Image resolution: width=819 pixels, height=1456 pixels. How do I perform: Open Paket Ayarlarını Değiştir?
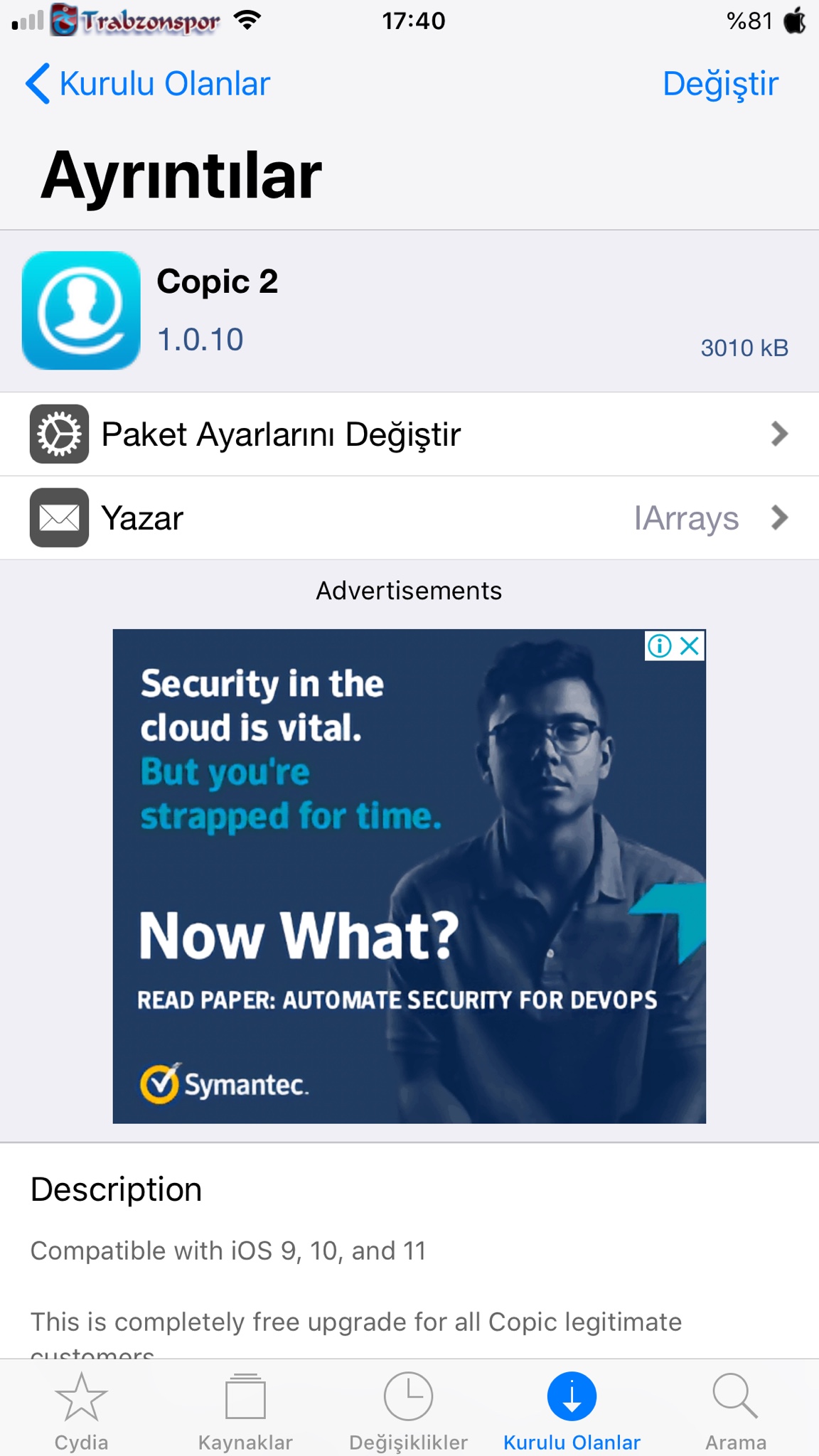(x=409, y=434)
